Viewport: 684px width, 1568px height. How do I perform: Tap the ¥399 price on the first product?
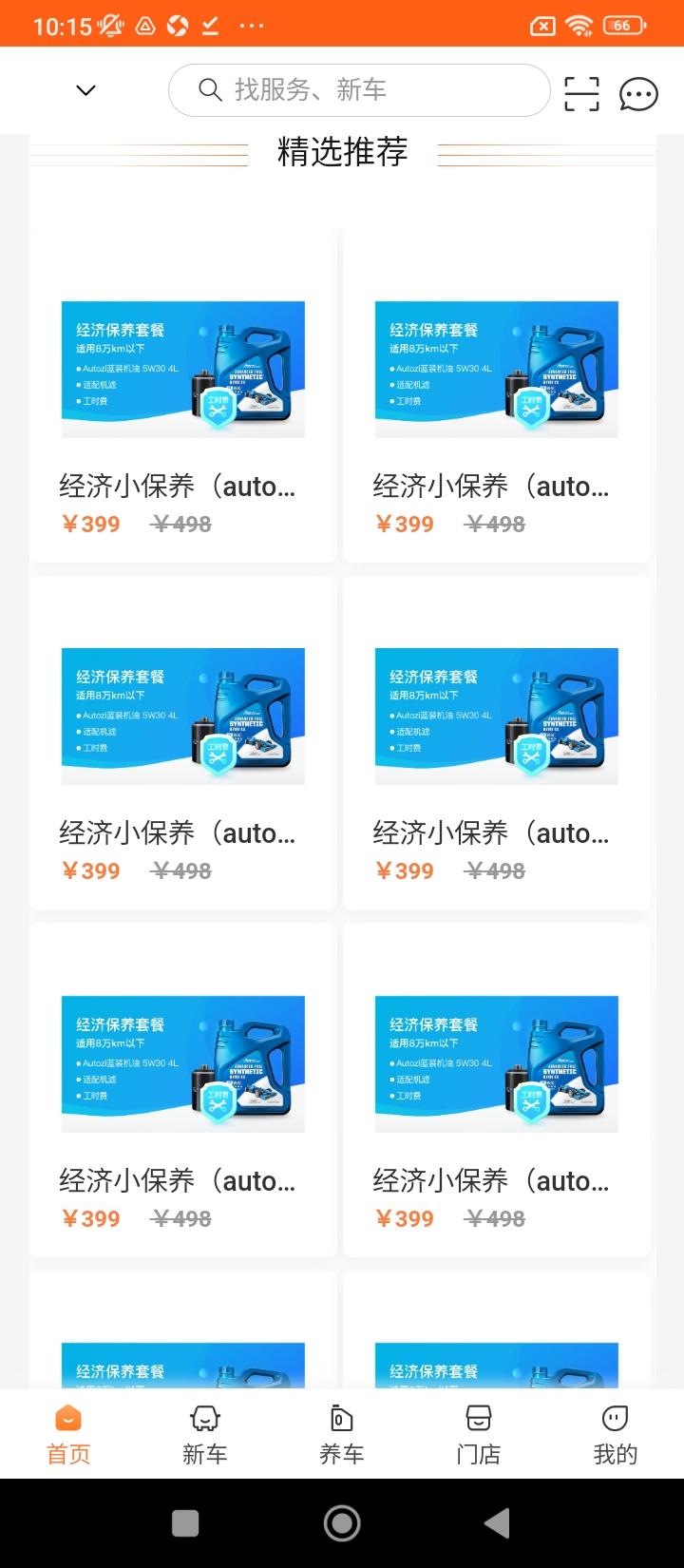[90, 524]
